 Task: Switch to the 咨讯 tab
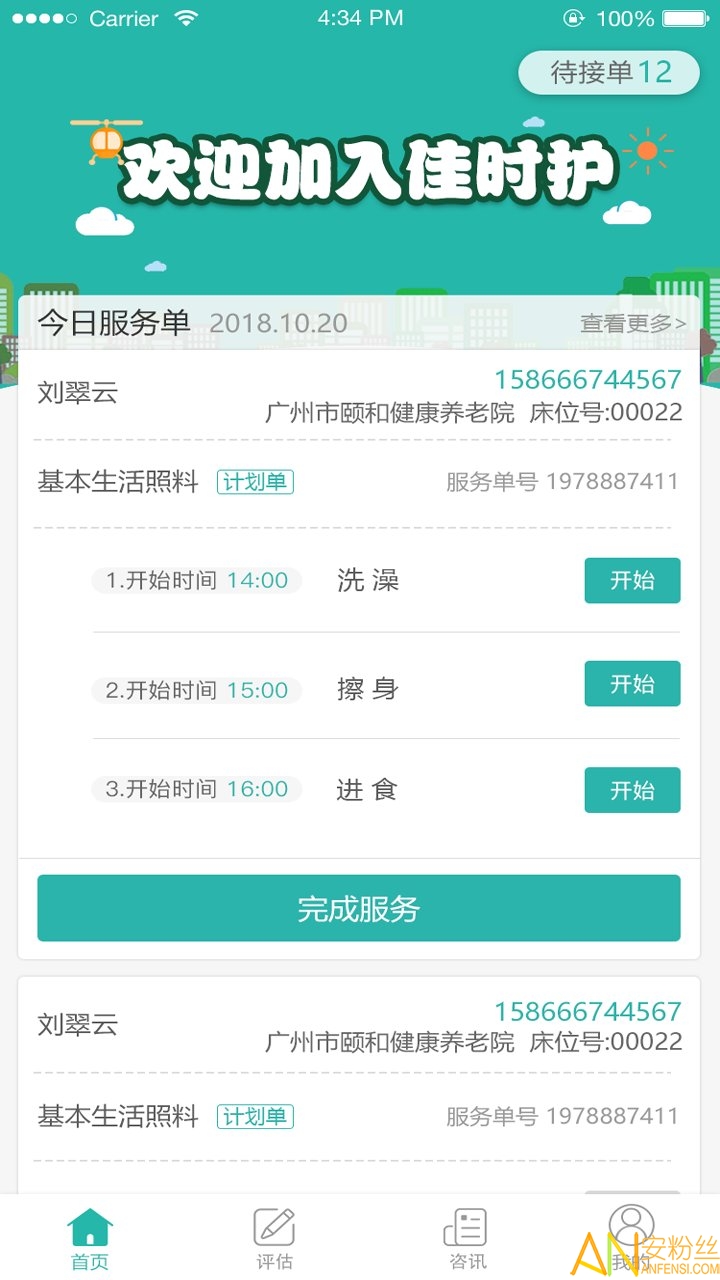(x=466, y=1238)
